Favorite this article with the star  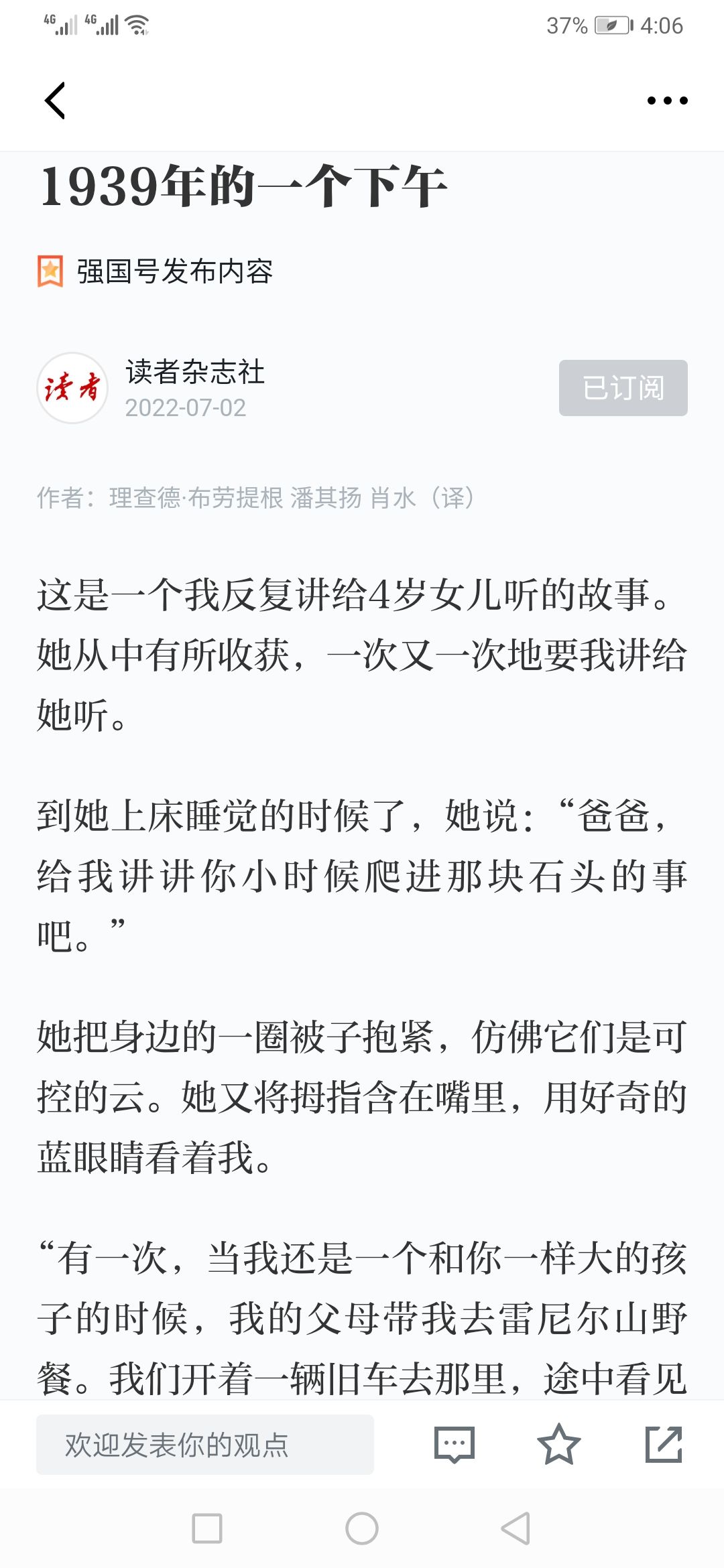point(558,1444)
